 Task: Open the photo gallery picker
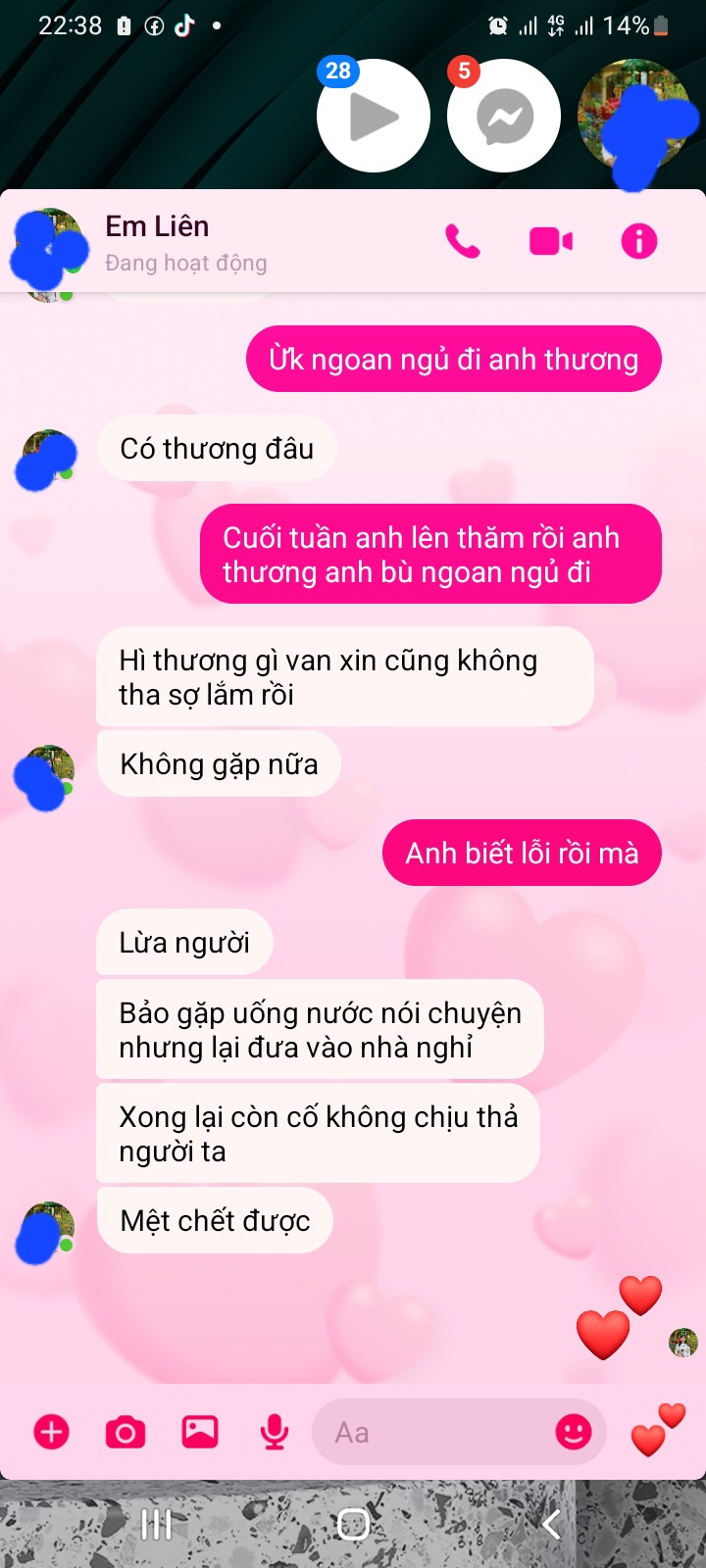tap(200, 1432)
